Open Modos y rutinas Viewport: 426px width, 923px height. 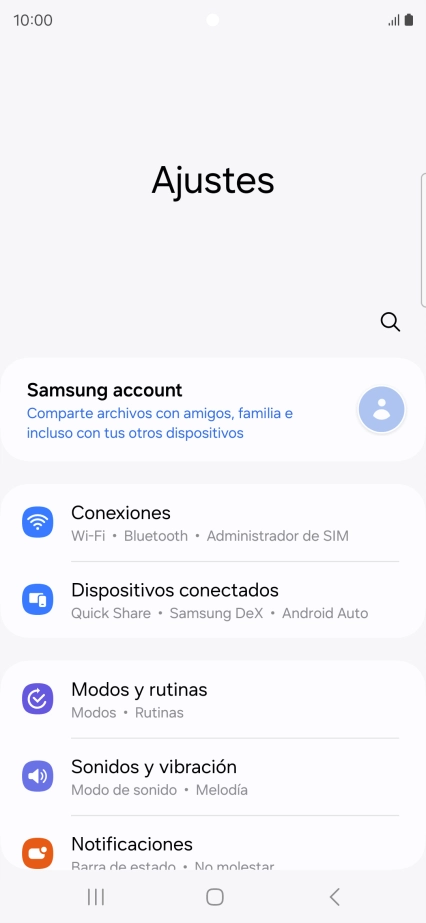pos(213,699)
